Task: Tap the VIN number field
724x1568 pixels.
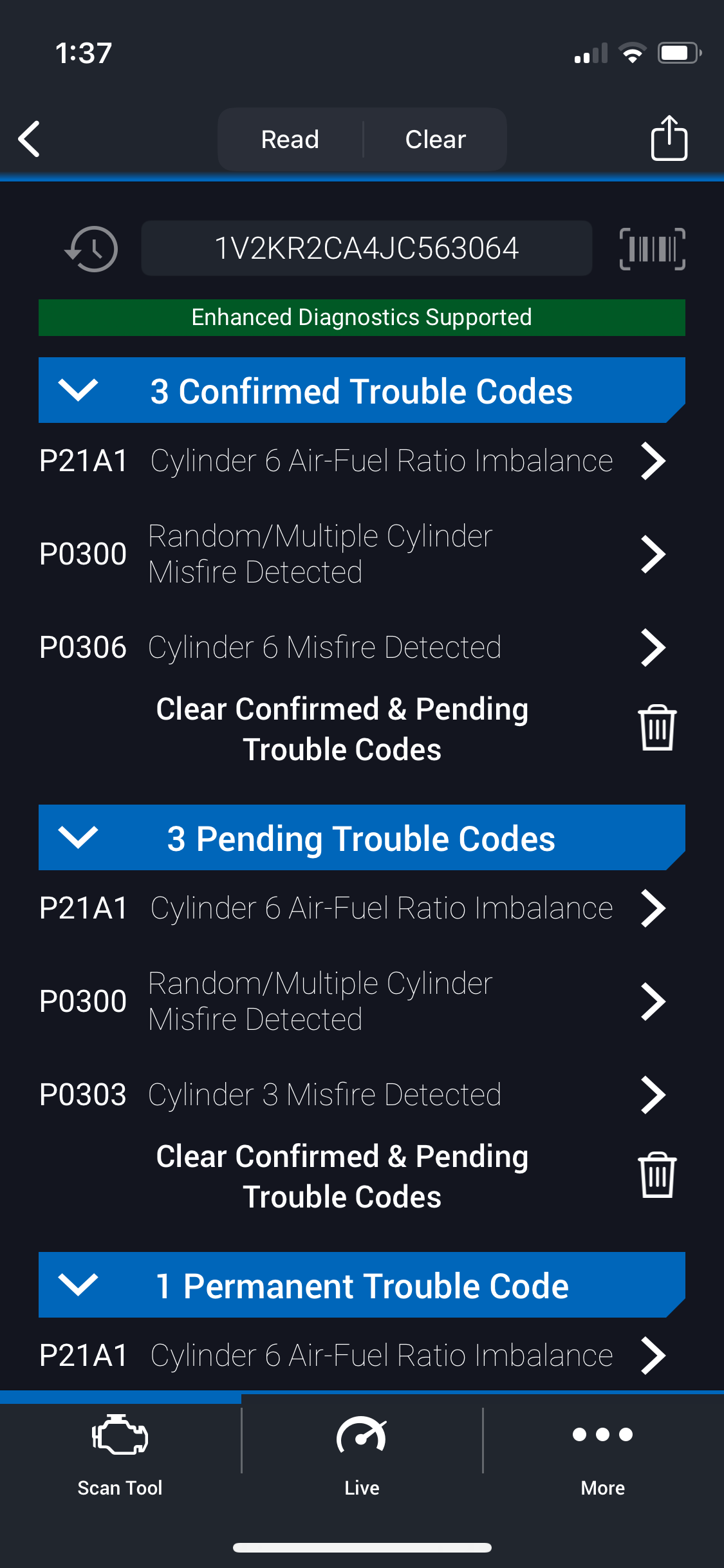Action: click(366, 249)
